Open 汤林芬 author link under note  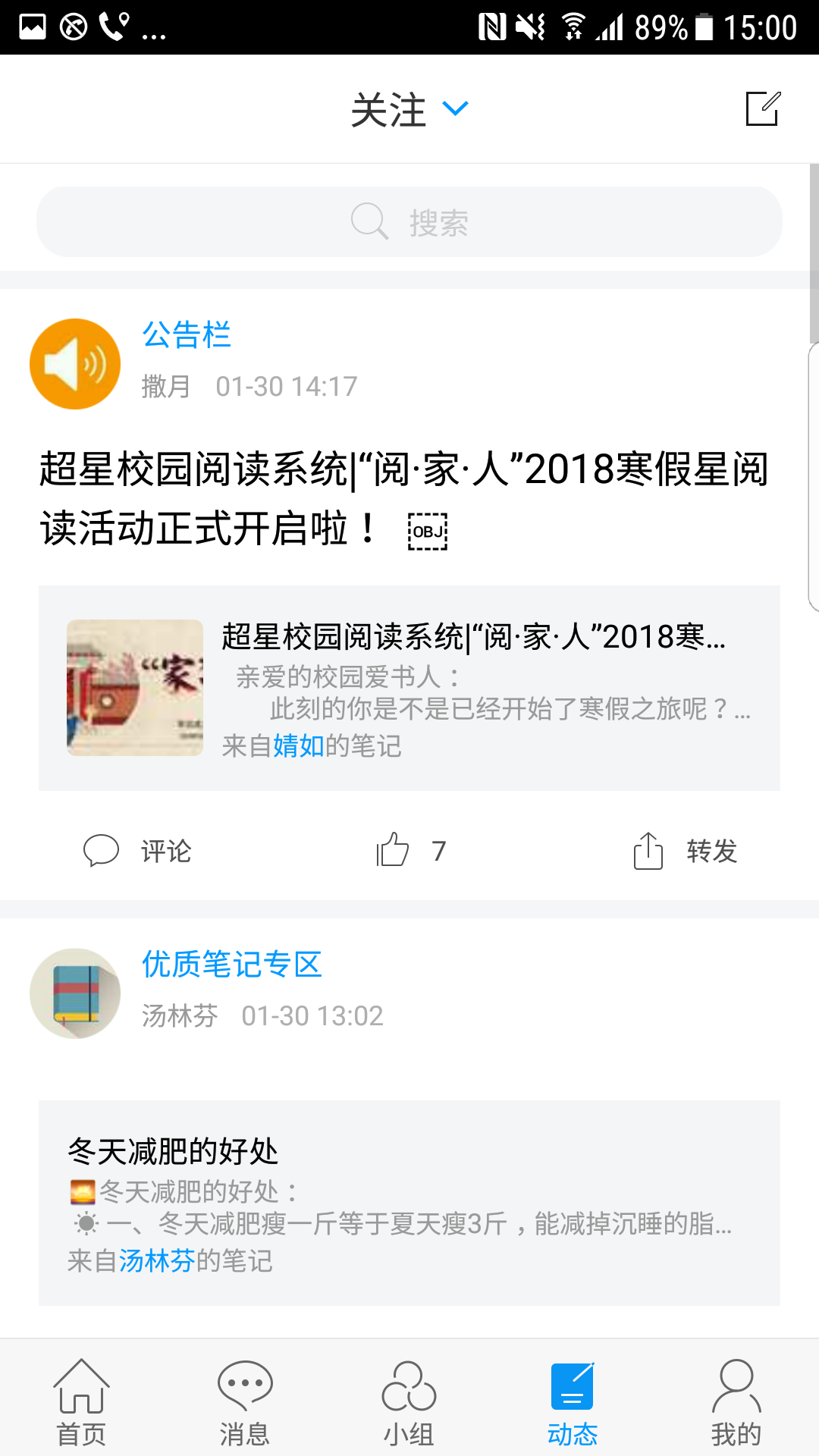[x=155, y=1260]
